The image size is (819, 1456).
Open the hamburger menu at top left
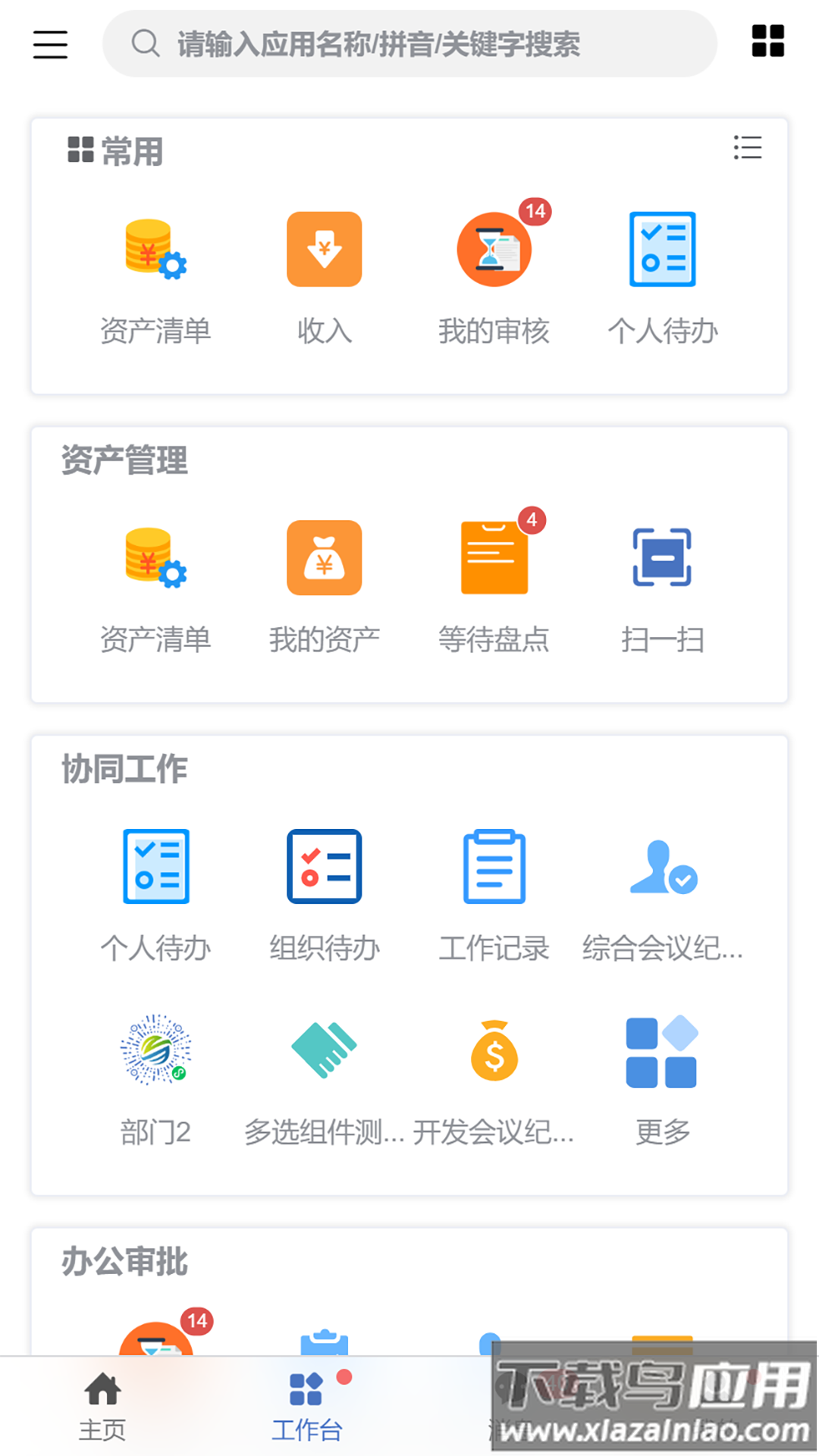(x=50, y=45)
